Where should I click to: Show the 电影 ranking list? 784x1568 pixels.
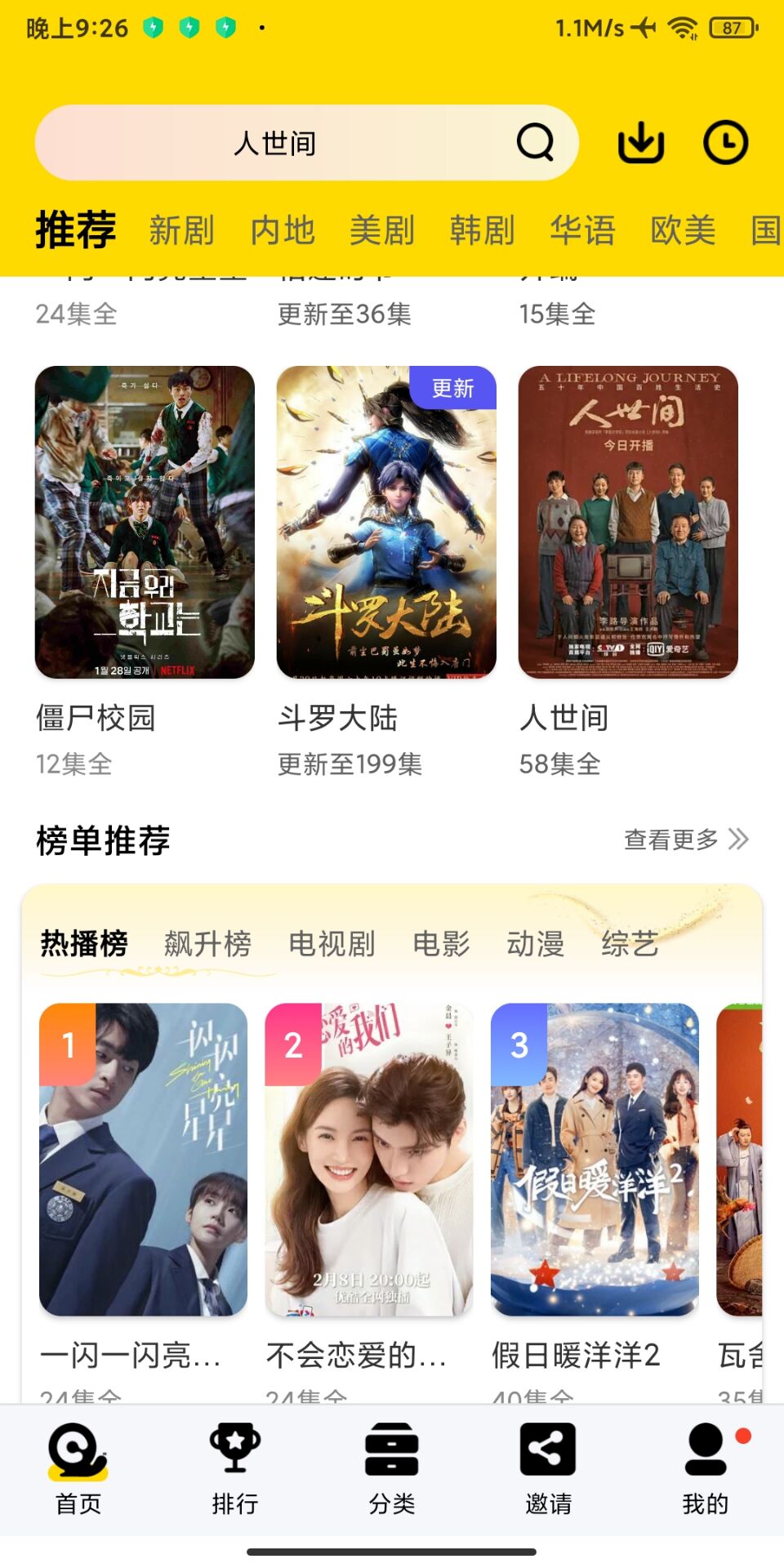(441, 944)
